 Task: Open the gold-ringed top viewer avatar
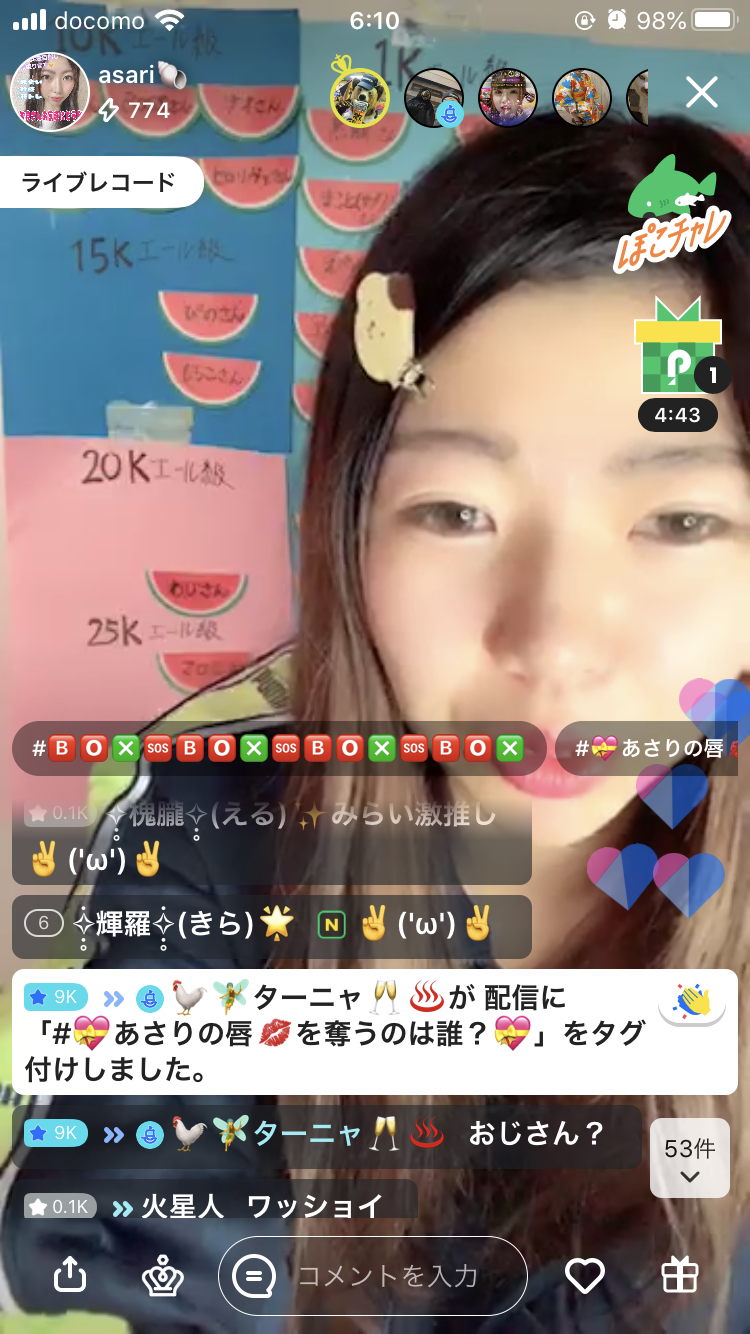(360, 97)
